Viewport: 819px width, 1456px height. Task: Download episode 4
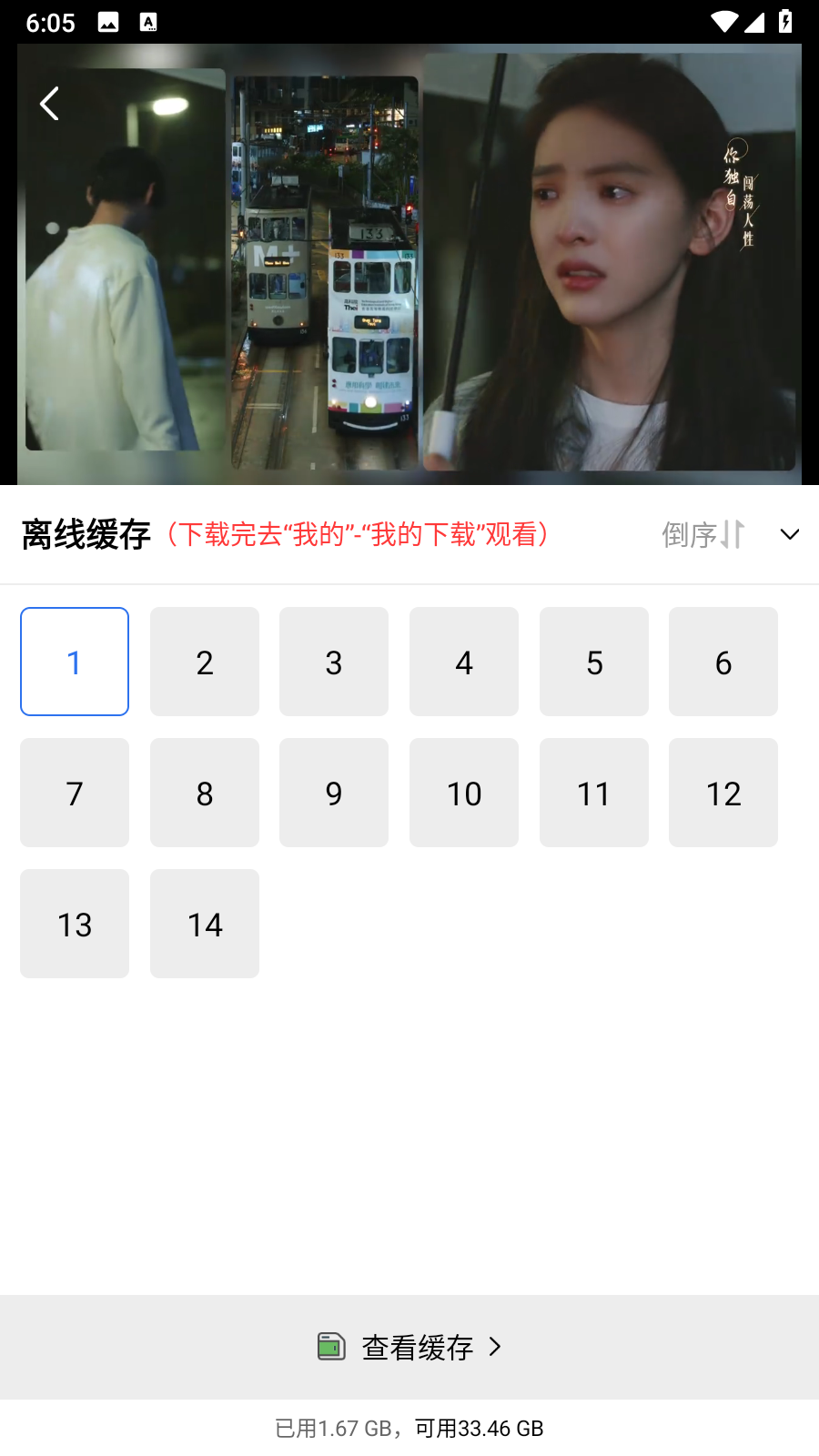point(464,662)
